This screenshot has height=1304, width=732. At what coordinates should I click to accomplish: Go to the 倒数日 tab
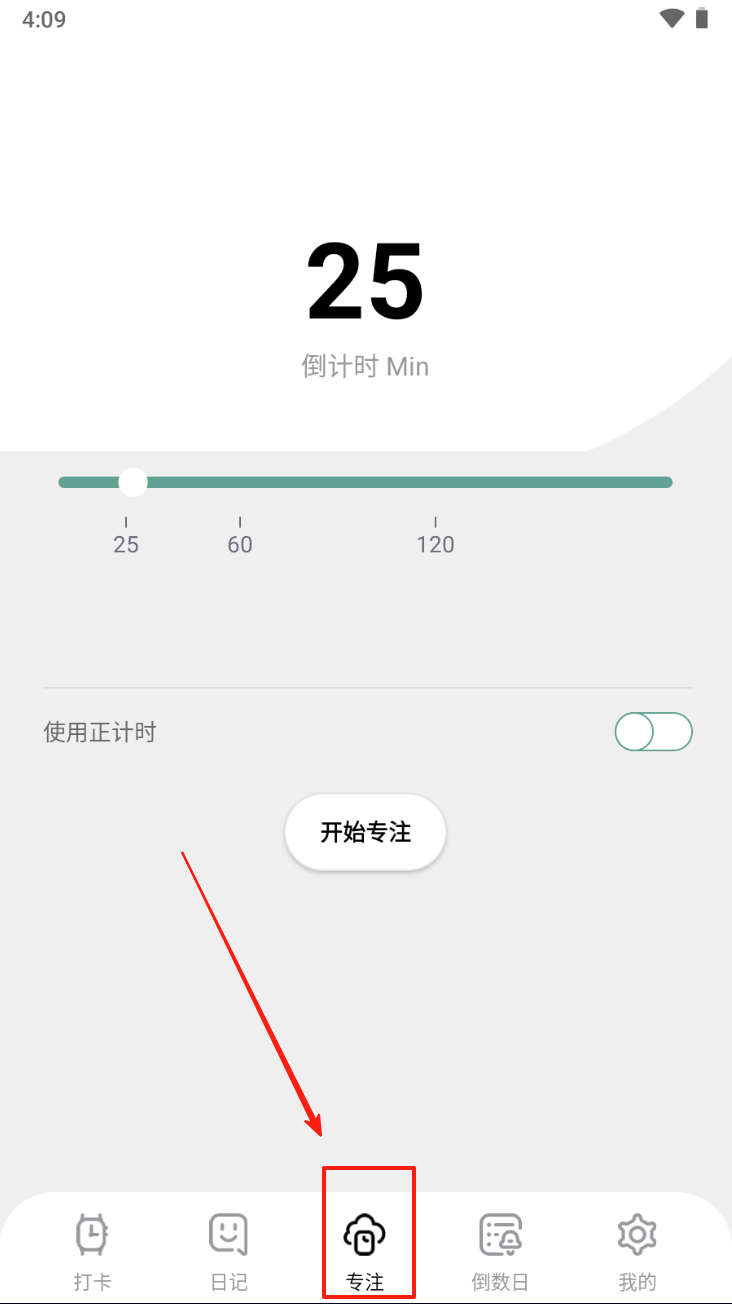click(x=500, y=1248)
